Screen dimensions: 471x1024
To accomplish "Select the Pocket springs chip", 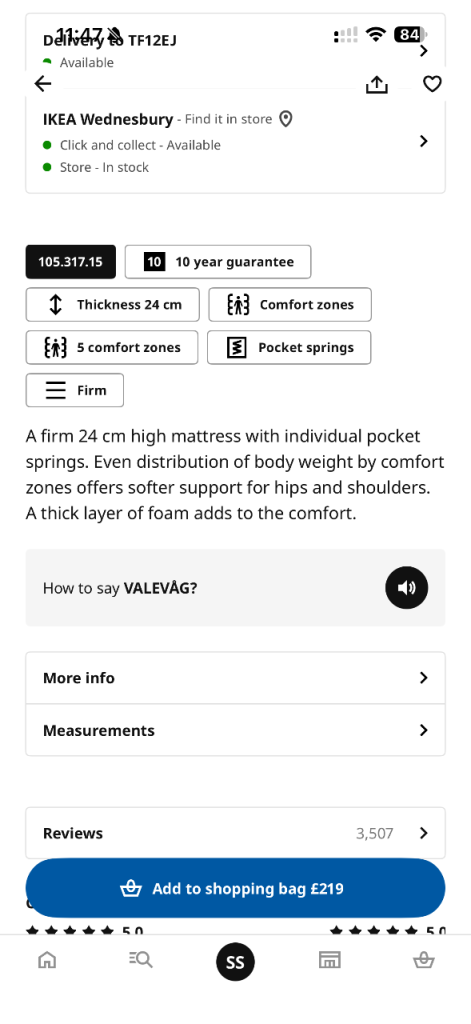I will tap(289, 347).
